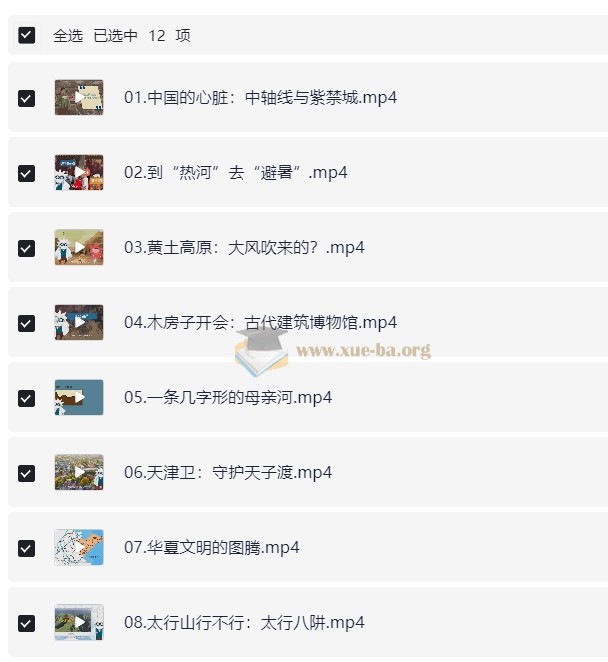Uncheck the box beside 02.到"热河"去"避暑".mp4
Image resolution: width=608 pixels, height=662 pixels.
(x=27, y=173)
